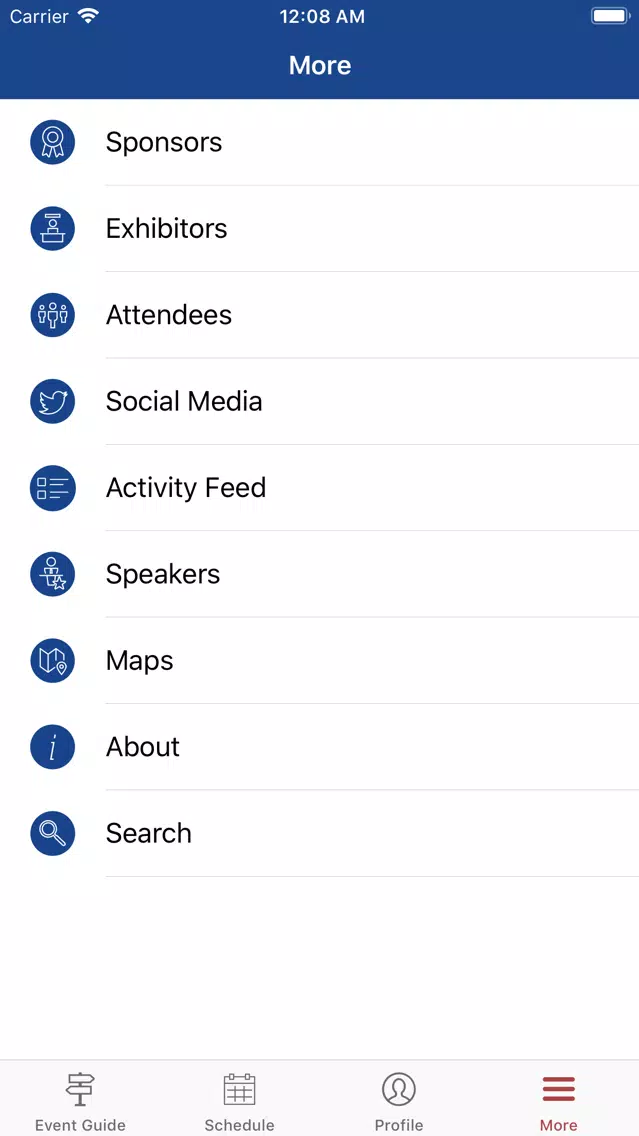Open the Activity Feed
639x1136 pixels.
(x=320, y=488)
